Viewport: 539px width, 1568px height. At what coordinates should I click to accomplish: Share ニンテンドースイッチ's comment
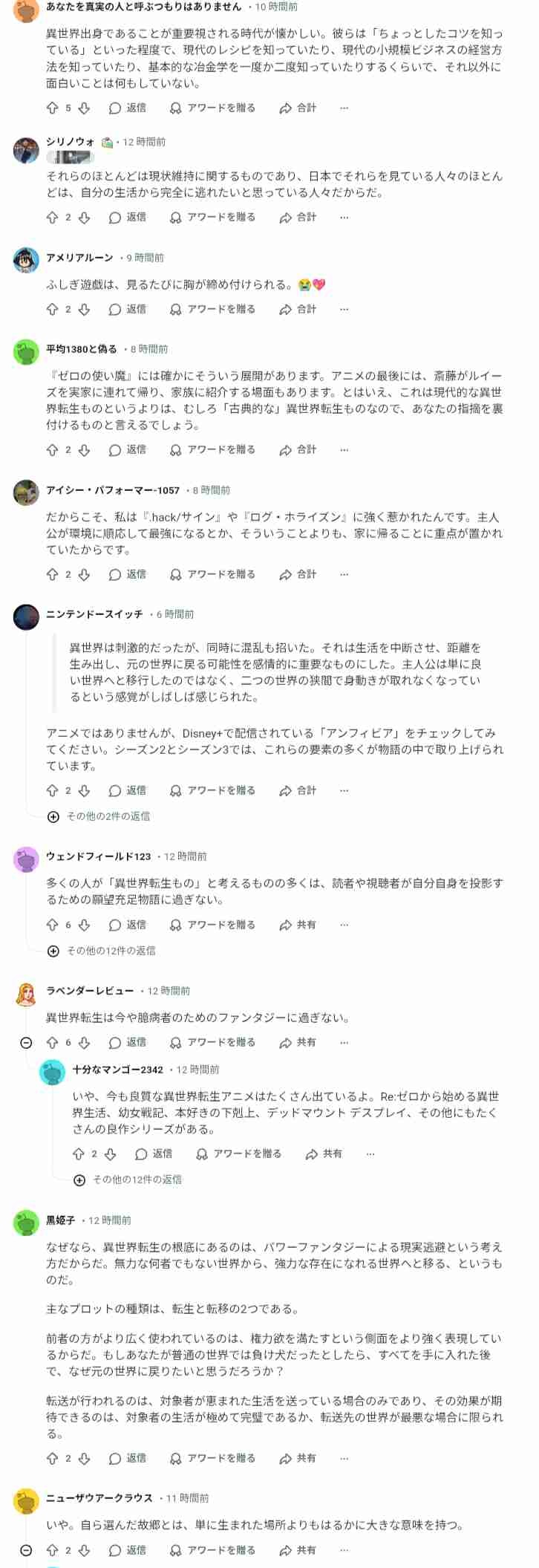click(297, 790)
